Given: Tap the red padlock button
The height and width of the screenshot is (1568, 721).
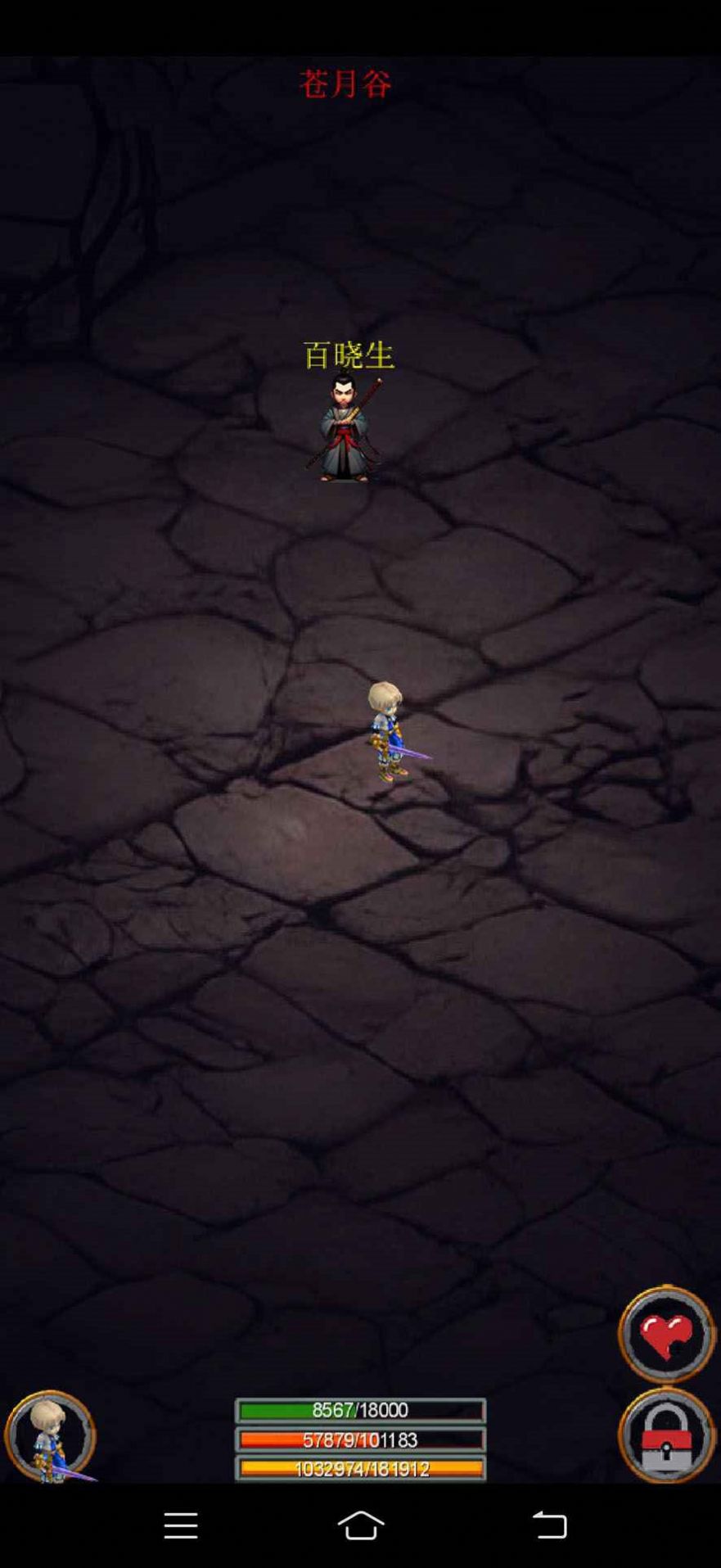Looking at the screenshot, I should click(x=666, y=1437).
